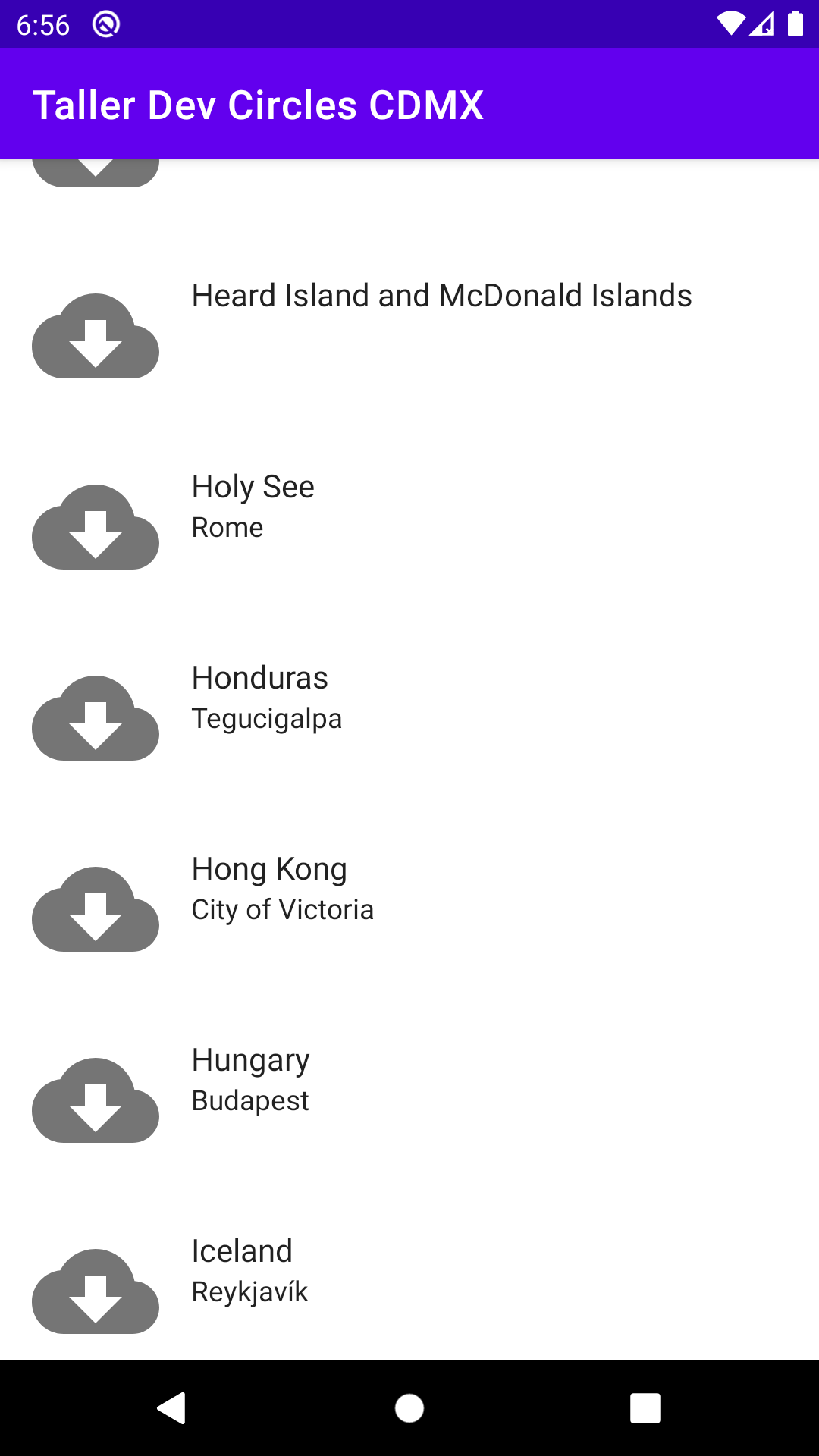Image resolution: width=819 pixels, height=1456 pixels.
Task: Tap the clock in the status bar
Action: tap(42, 23)
